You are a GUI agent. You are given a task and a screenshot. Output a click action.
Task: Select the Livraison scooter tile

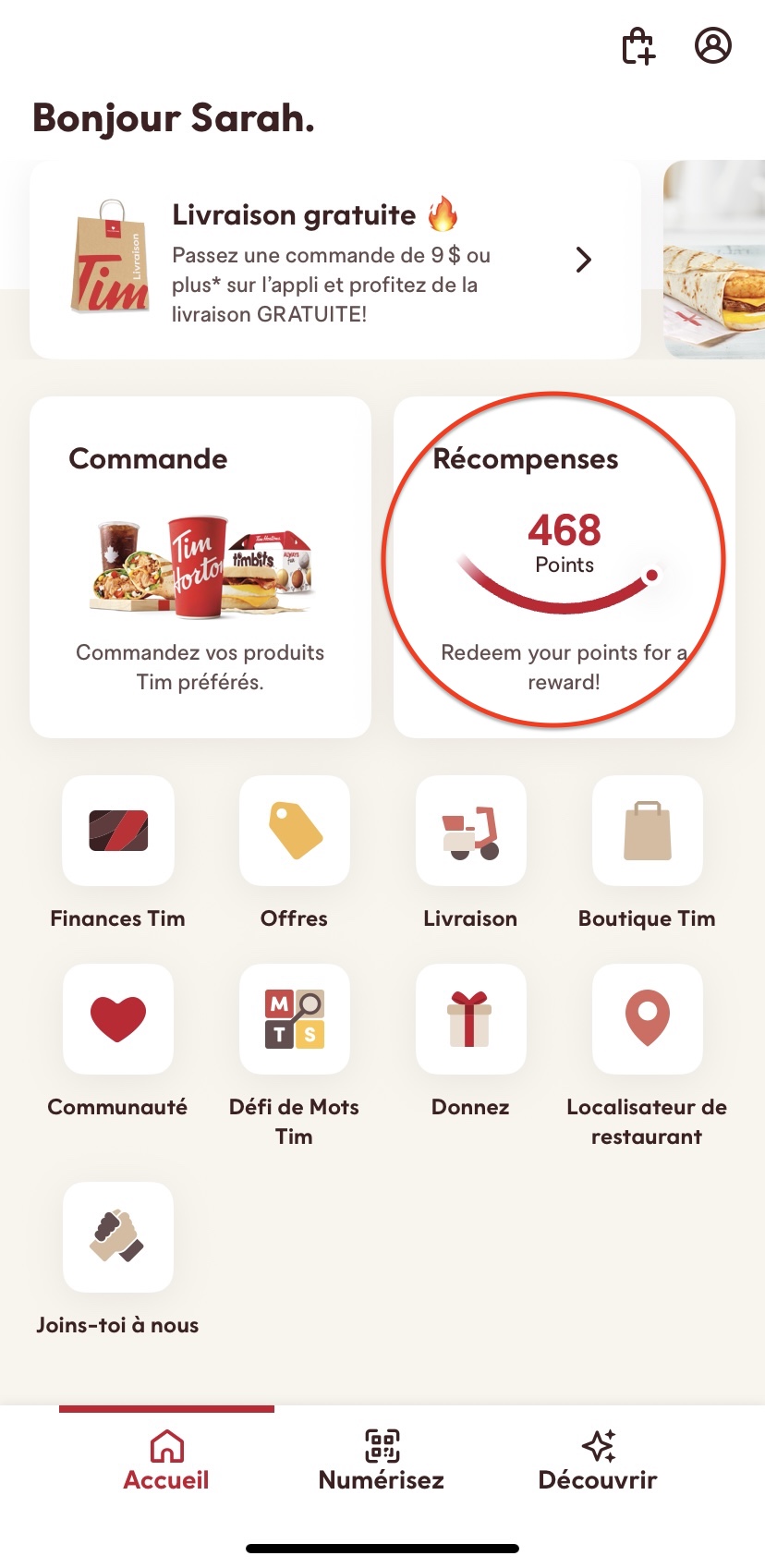click(471, 831)
